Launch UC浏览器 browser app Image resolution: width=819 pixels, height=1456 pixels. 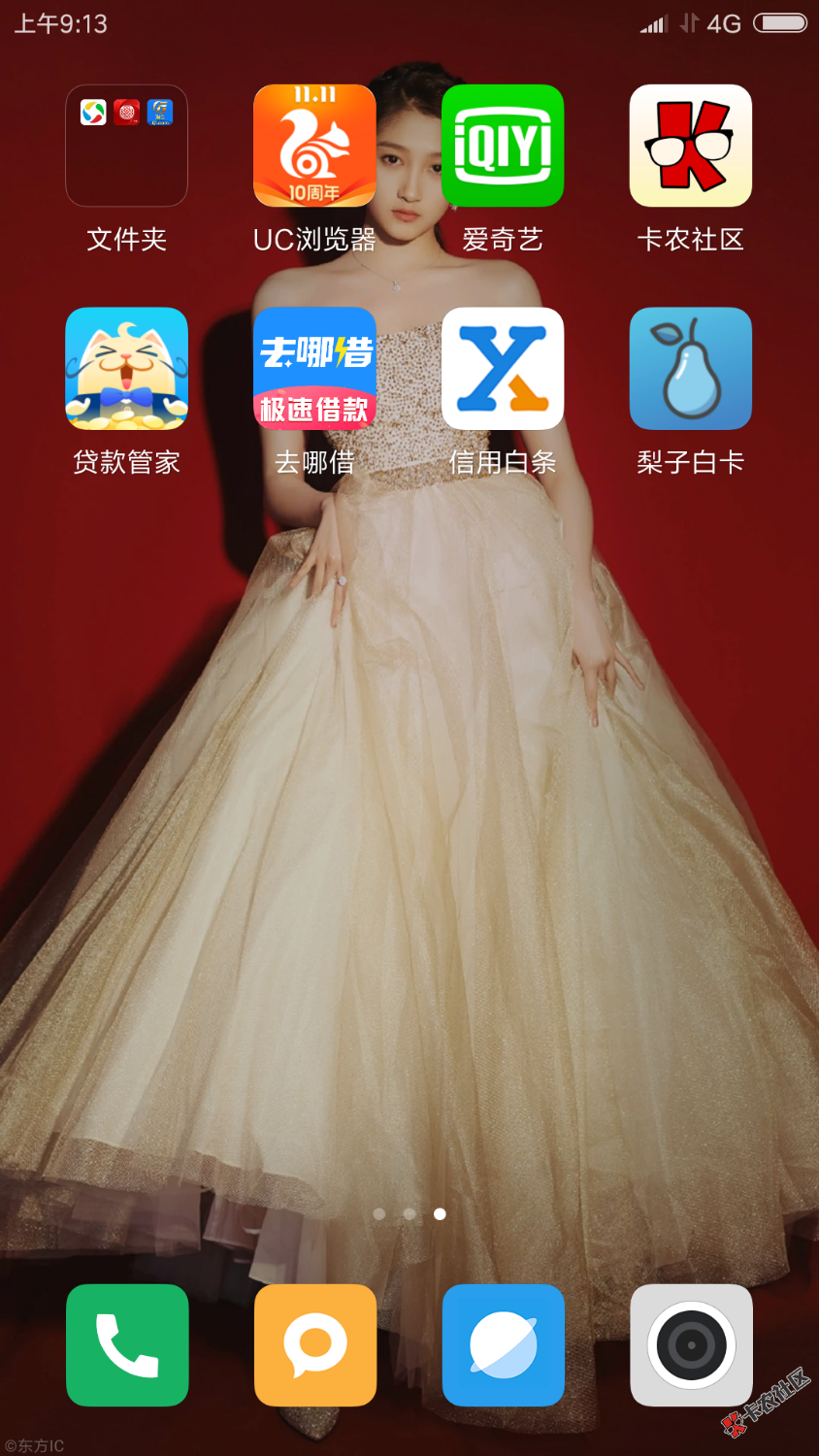[314, 146]
